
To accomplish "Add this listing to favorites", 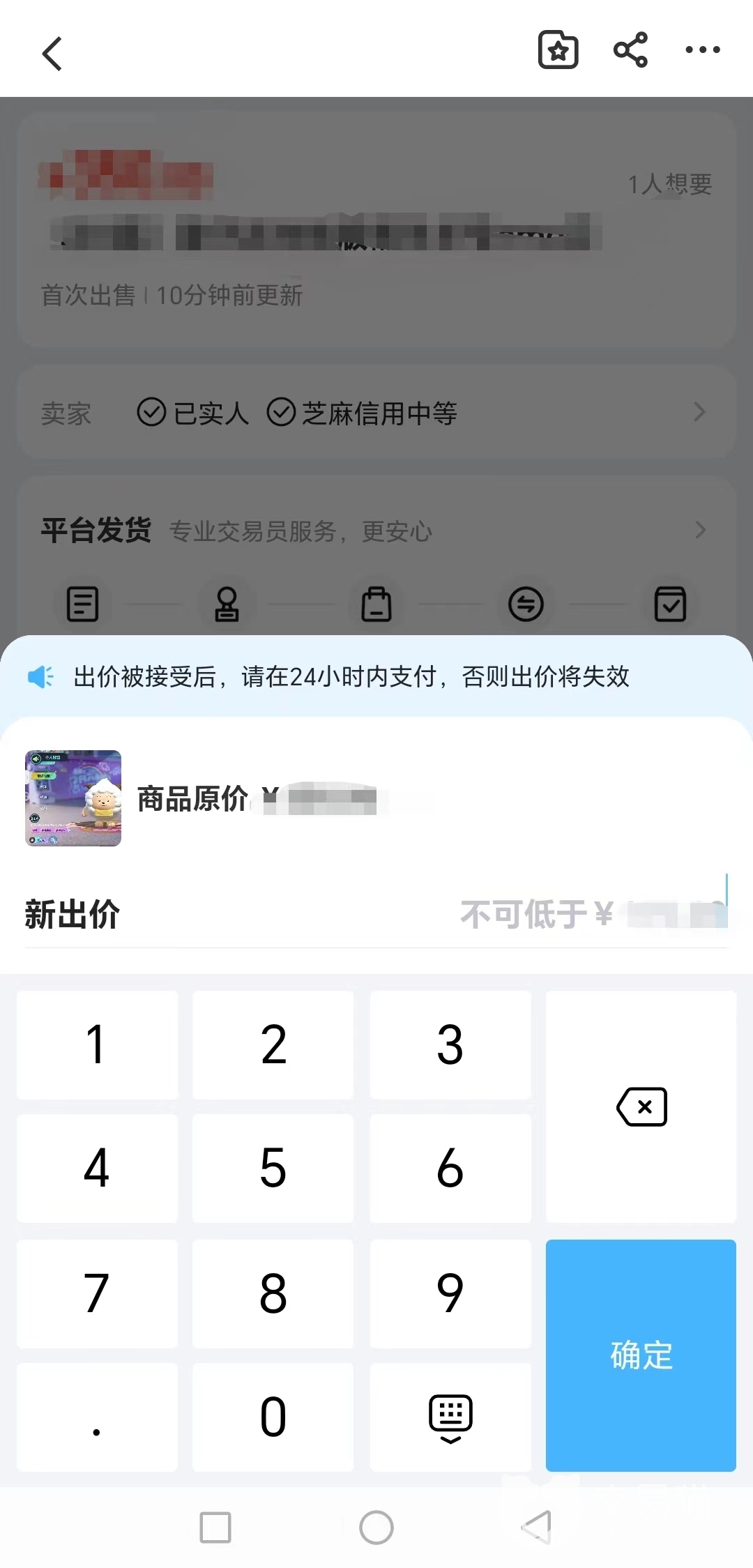I will [x=558, y=50].
